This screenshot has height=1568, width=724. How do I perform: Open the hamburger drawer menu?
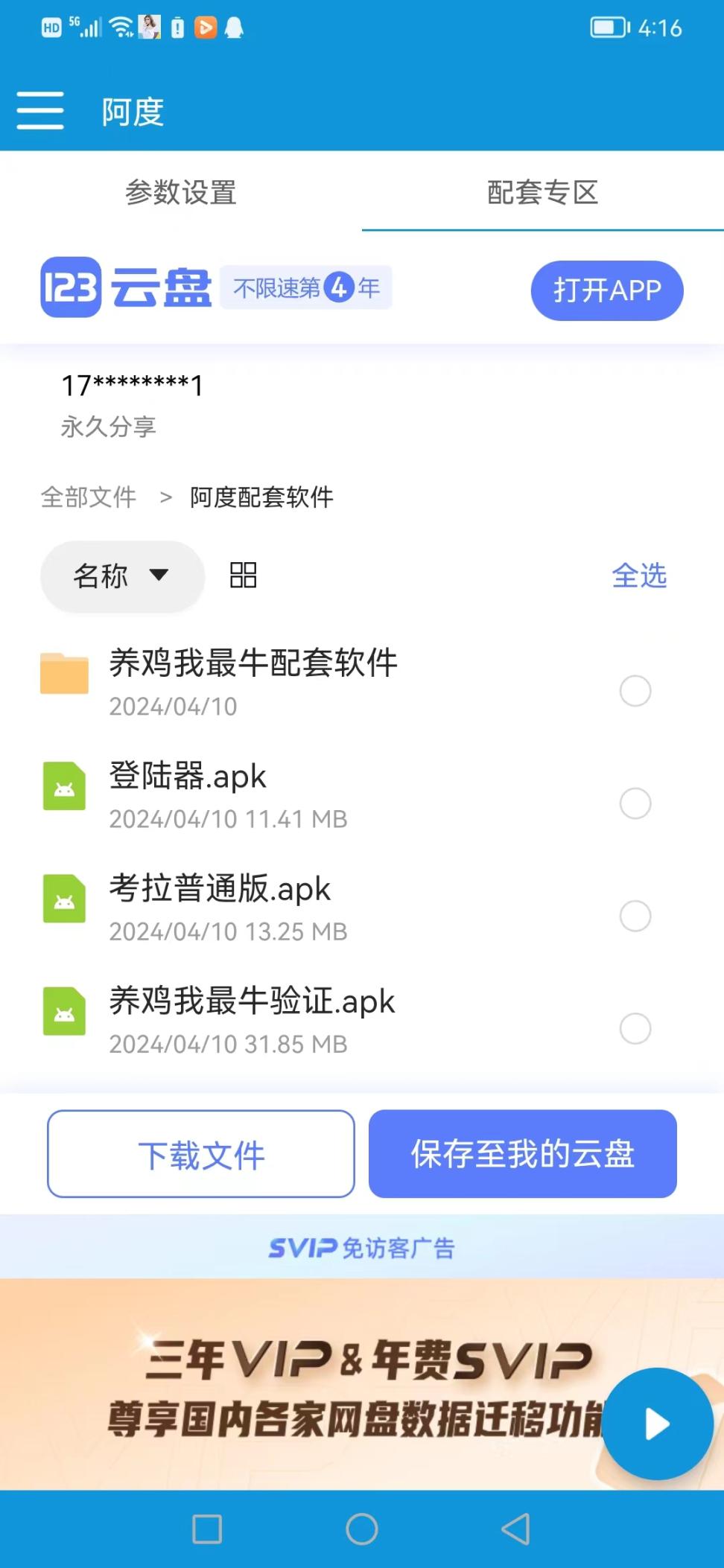(40, 111)
